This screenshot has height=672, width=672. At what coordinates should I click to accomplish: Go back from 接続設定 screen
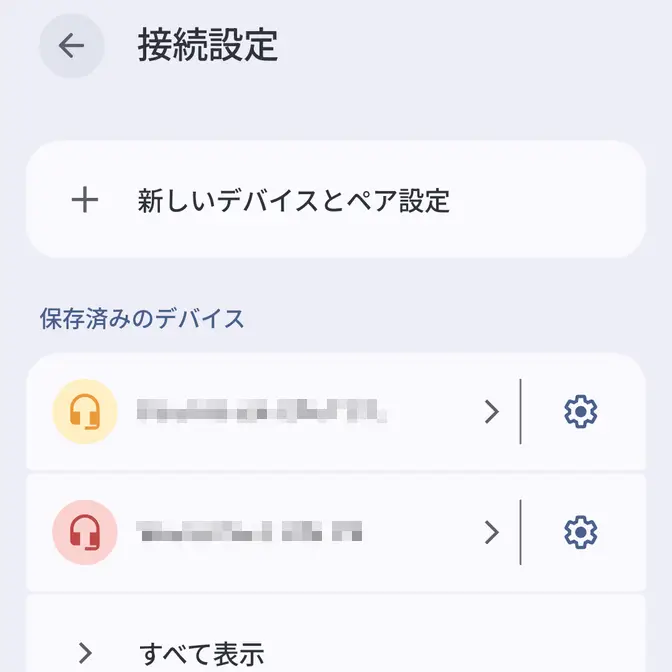[x=71, y=46]
